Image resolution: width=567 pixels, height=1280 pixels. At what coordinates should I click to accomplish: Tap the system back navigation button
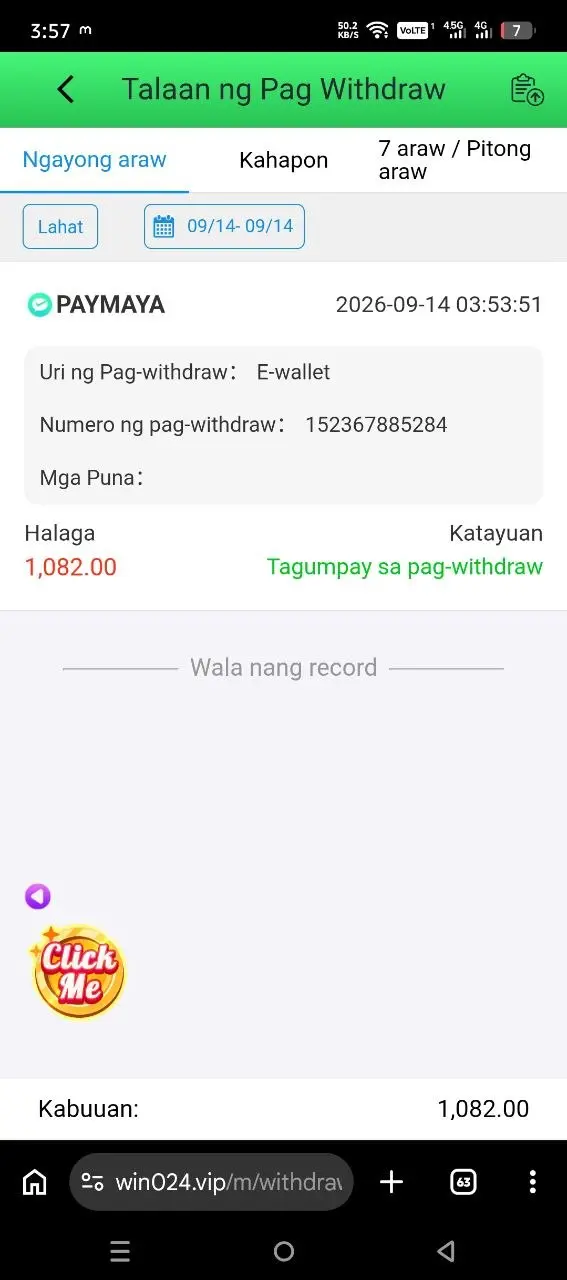click(x=446, y=1251)
